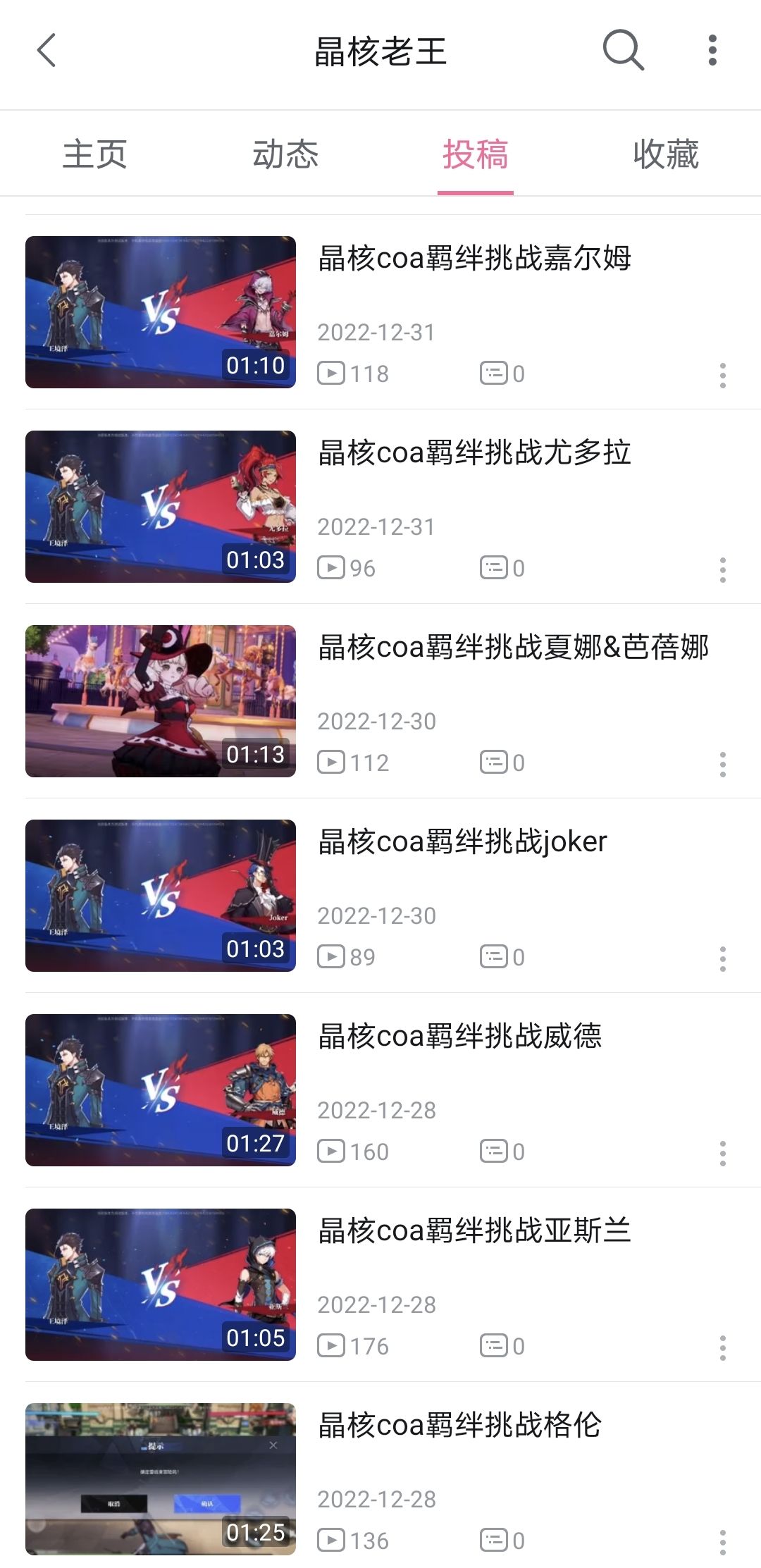Open video 晶核coa羁绊挑战威德

click(x=161, y=1090)
